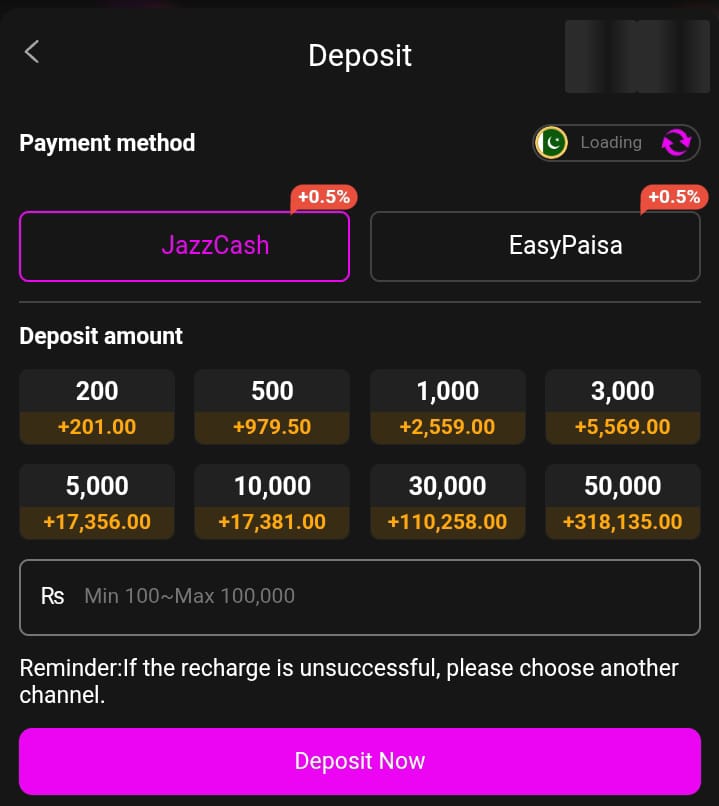
Task: Select the 5,000 deposit amount
Action: [97, 502]
